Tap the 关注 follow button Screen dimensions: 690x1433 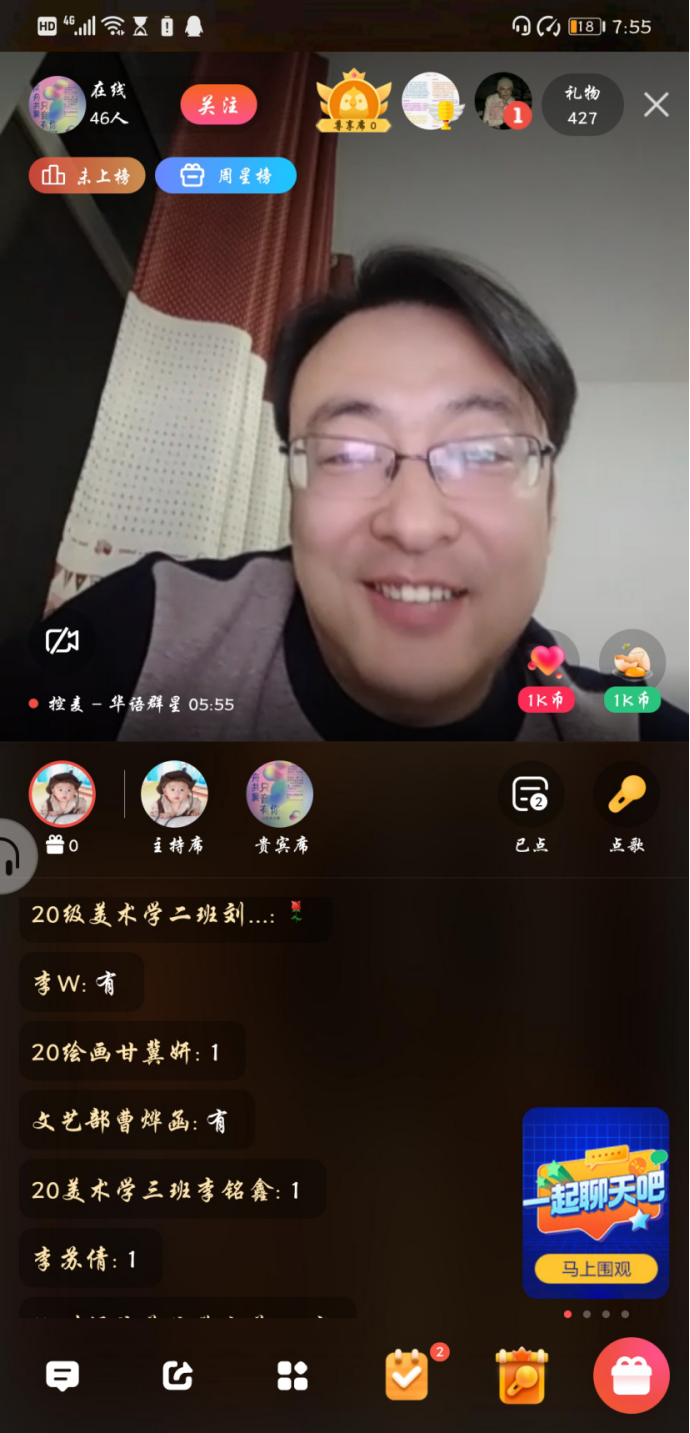(218, 105)
